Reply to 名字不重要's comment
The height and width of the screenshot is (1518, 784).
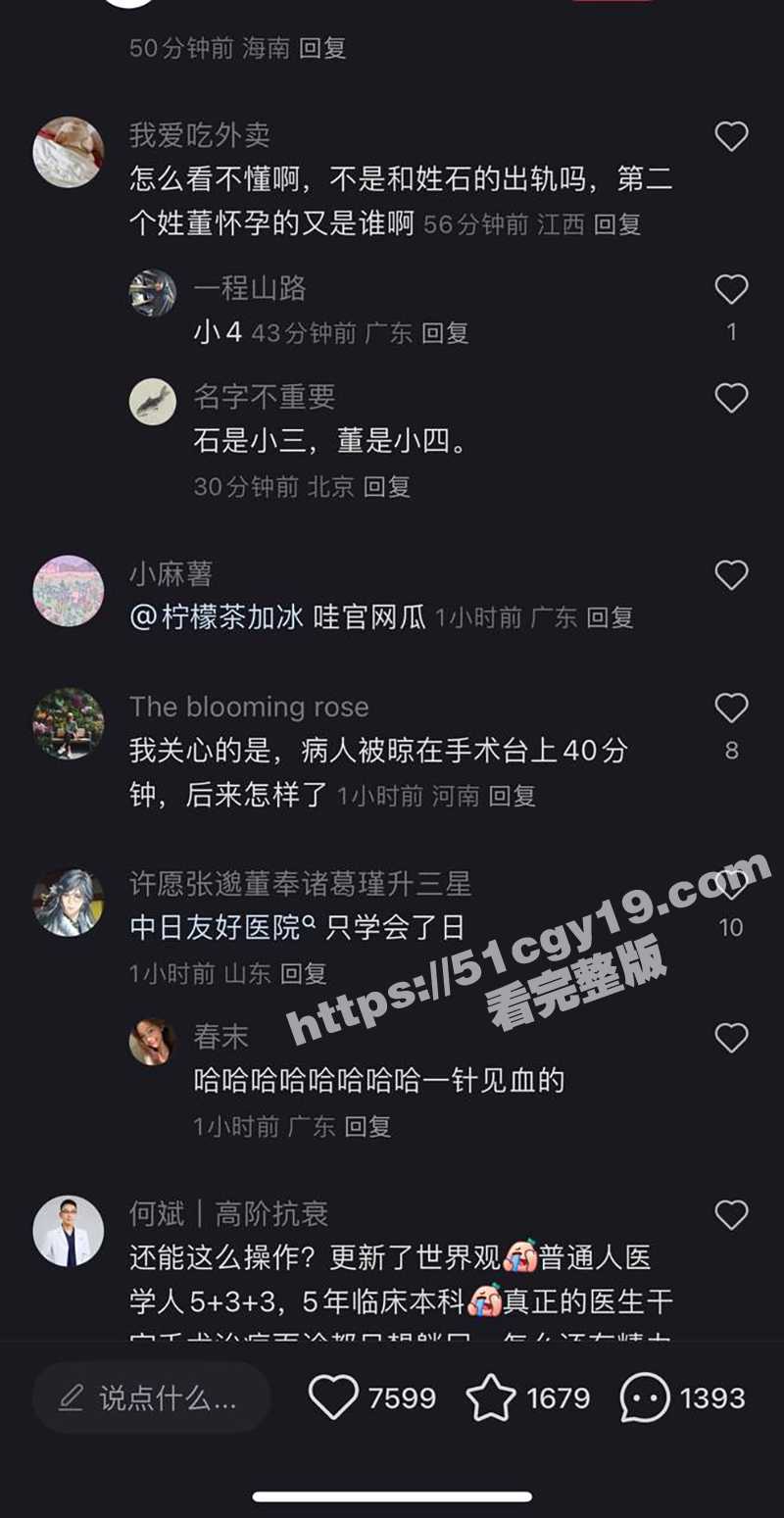tap(386, 486)
